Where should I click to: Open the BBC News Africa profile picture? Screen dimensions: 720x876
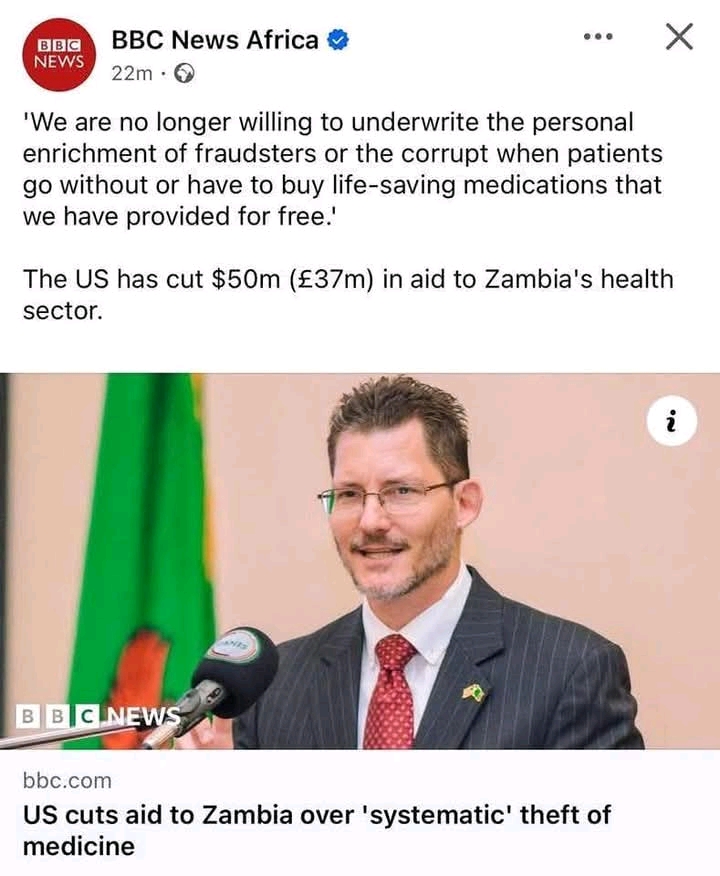[x=62, y=54]
